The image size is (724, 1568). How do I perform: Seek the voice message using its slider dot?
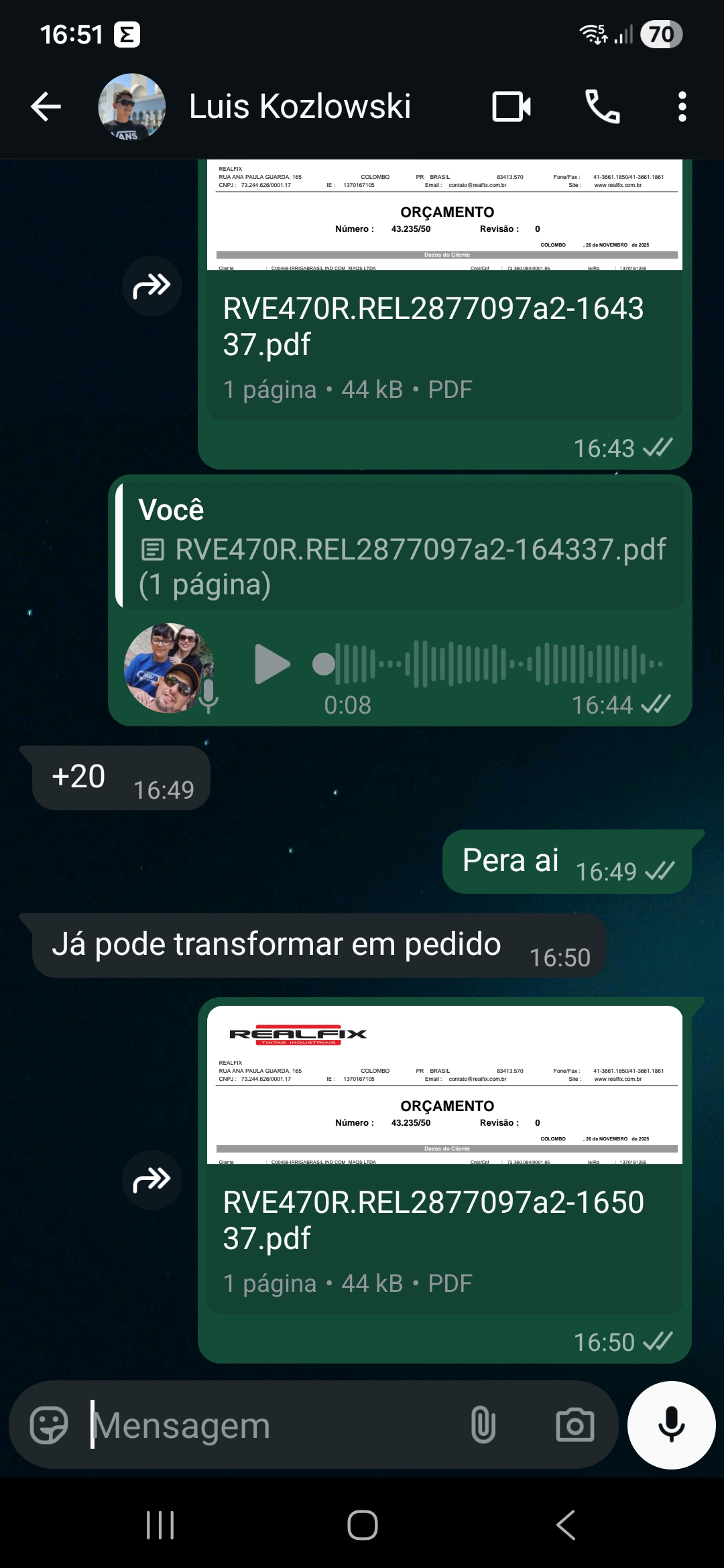coord(324,664)
